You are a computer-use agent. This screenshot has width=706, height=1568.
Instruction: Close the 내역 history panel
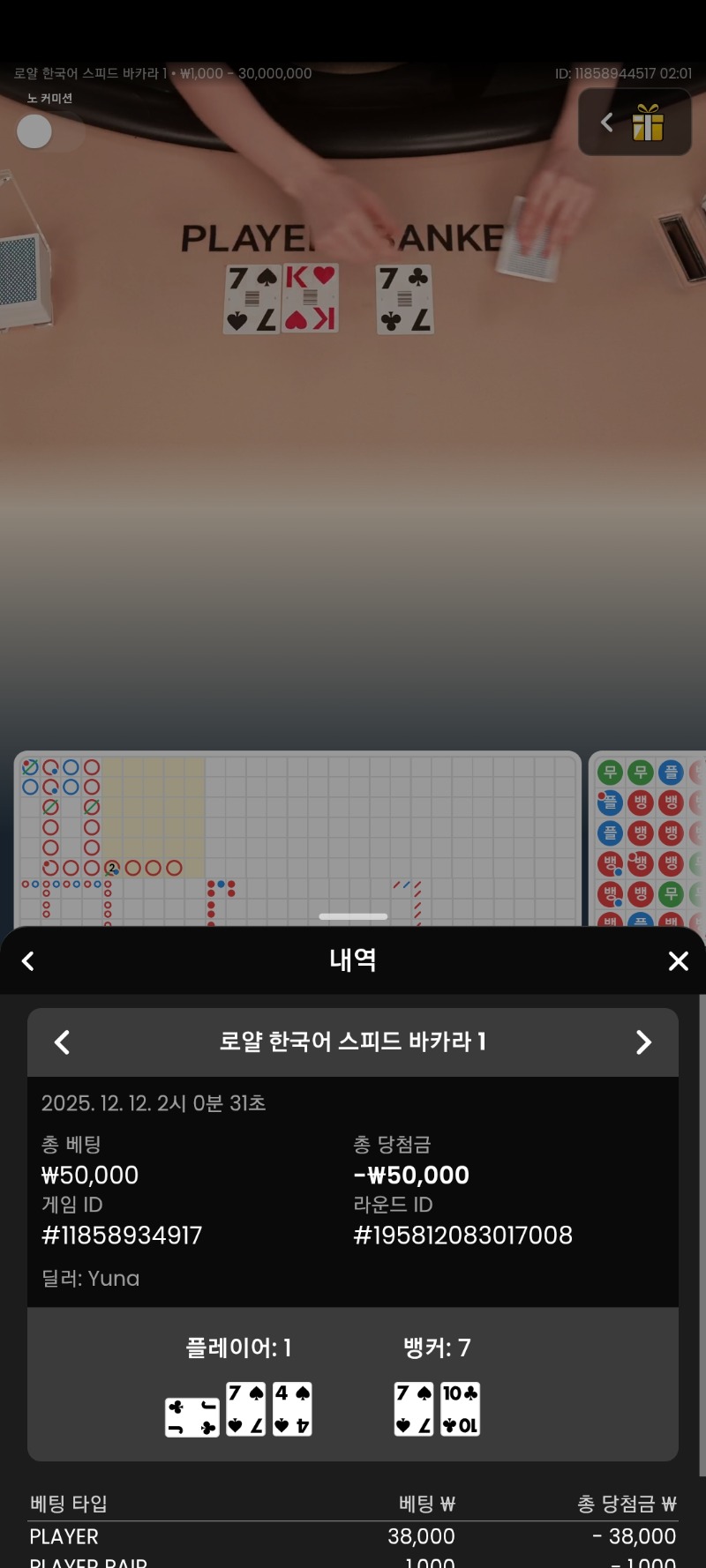[678, 961]
